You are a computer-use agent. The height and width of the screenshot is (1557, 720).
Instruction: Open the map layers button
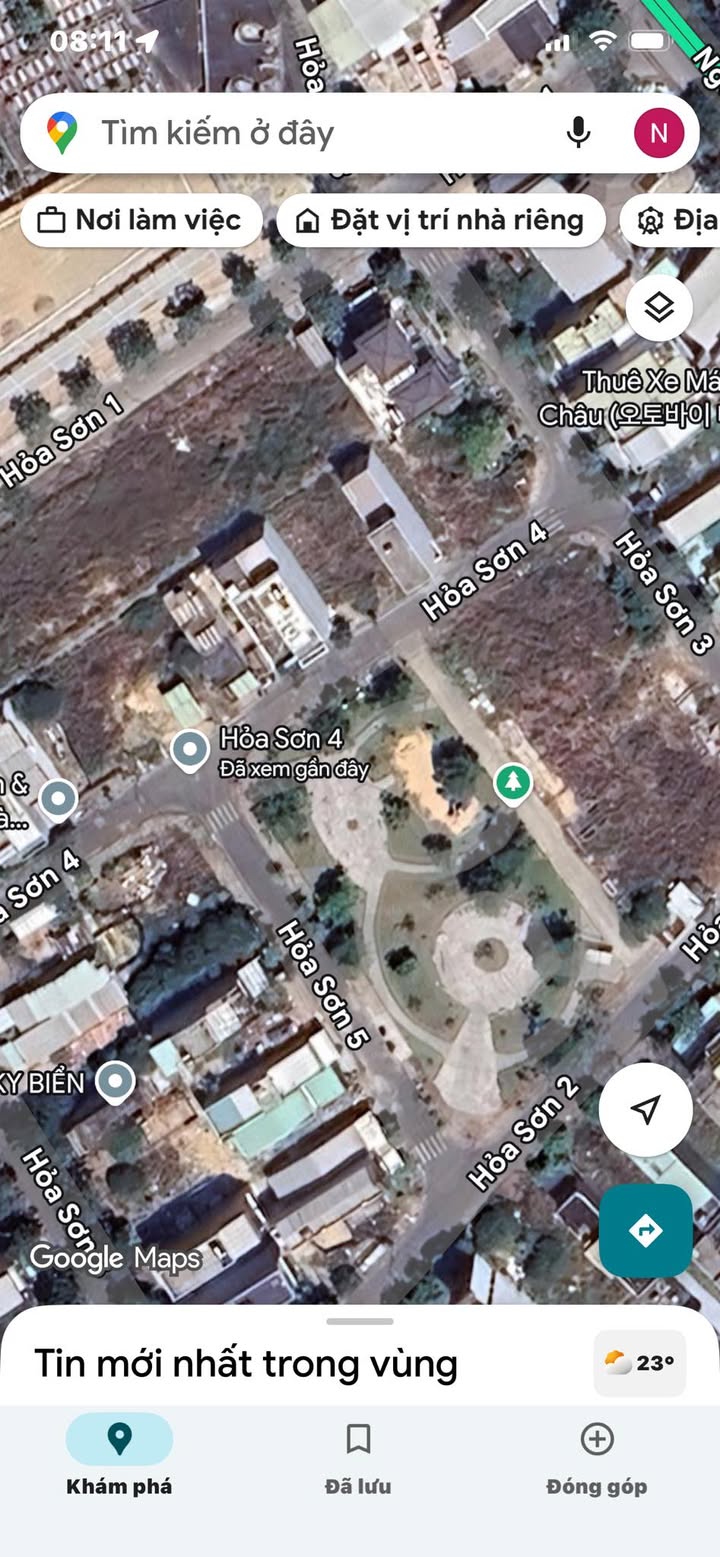coord(659,308)
